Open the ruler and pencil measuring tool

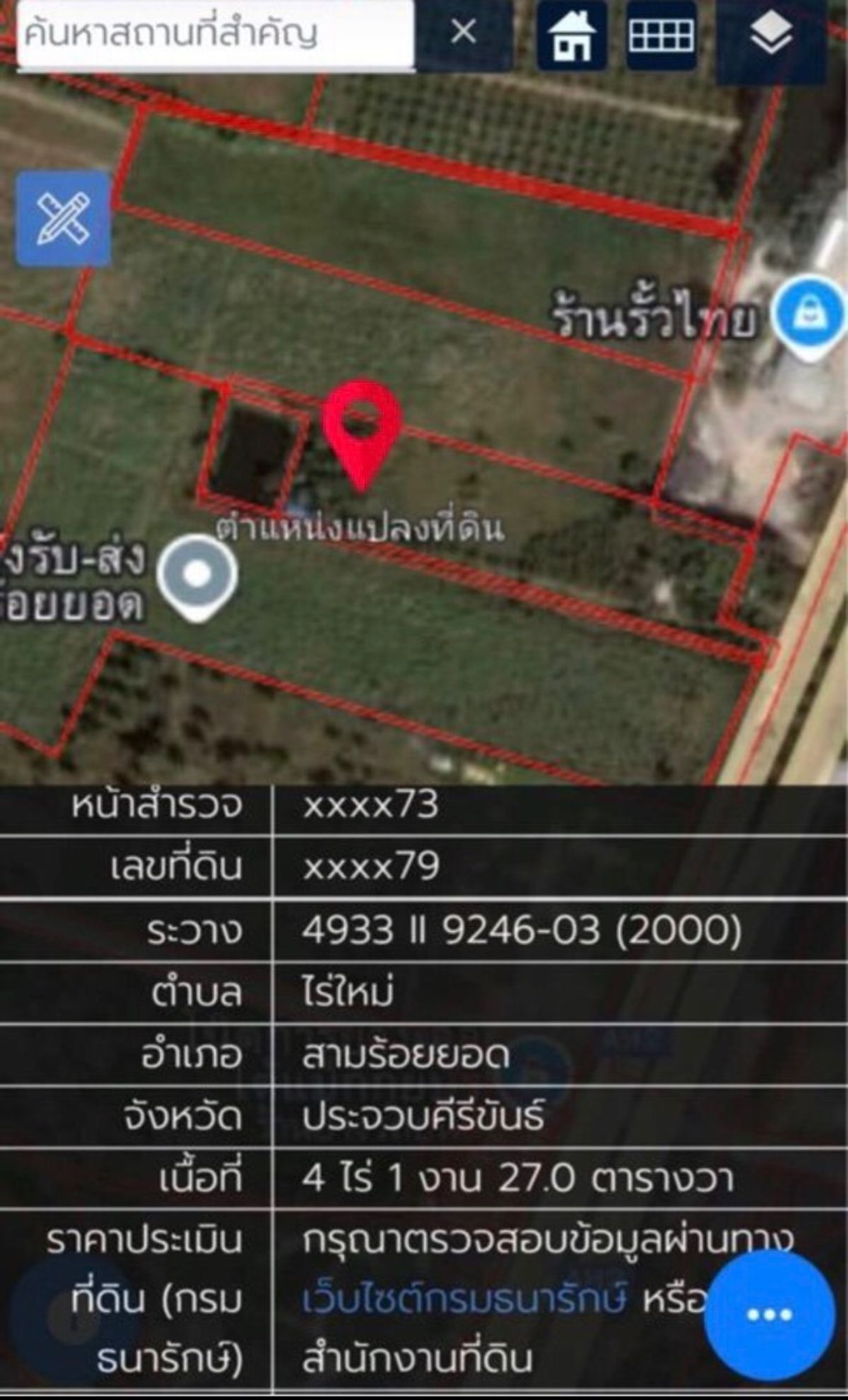pyautogui.click(x=64, y=218)
